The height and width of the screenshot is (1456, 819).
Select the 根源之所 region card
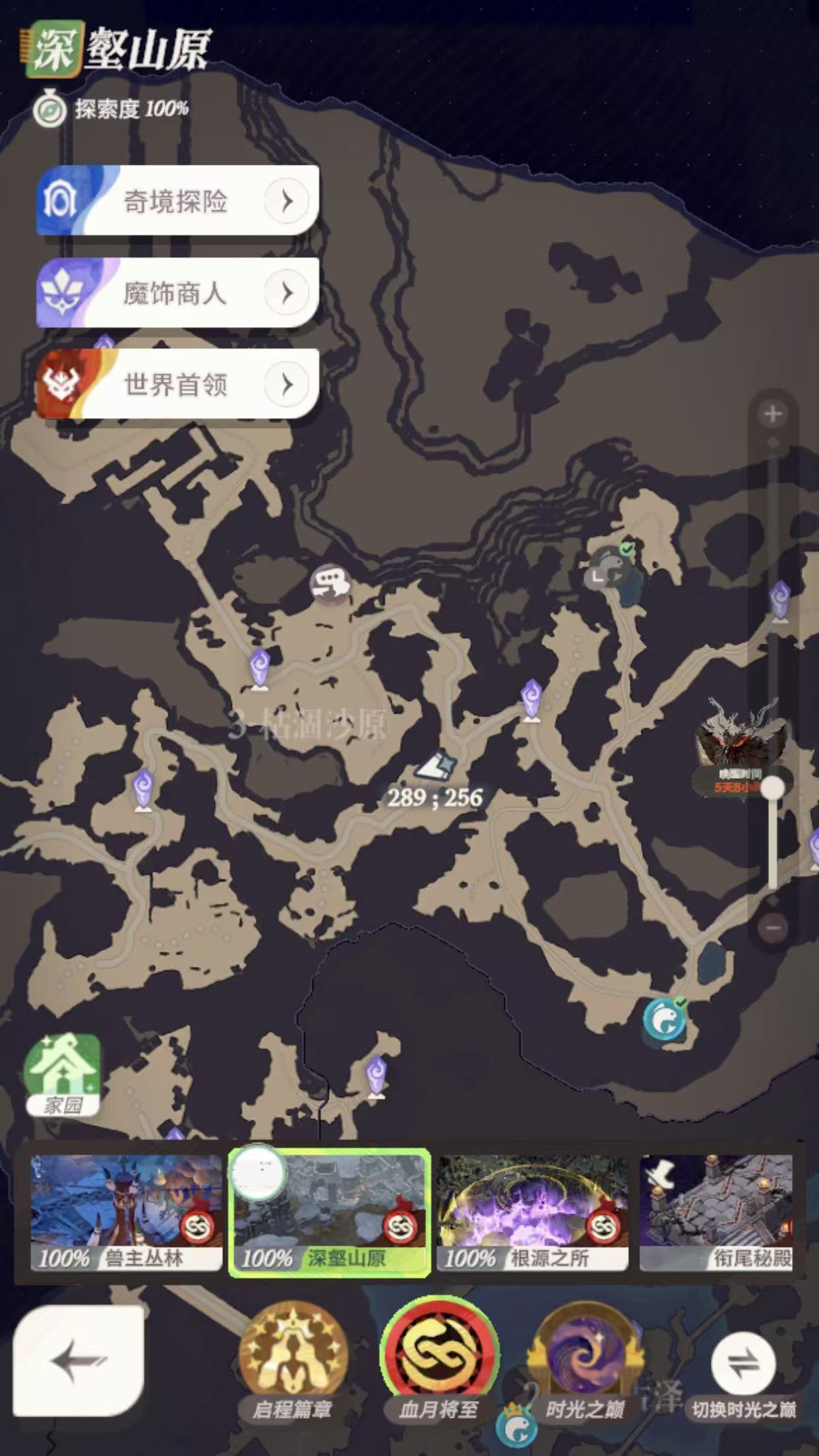[x=532, y=1213]
